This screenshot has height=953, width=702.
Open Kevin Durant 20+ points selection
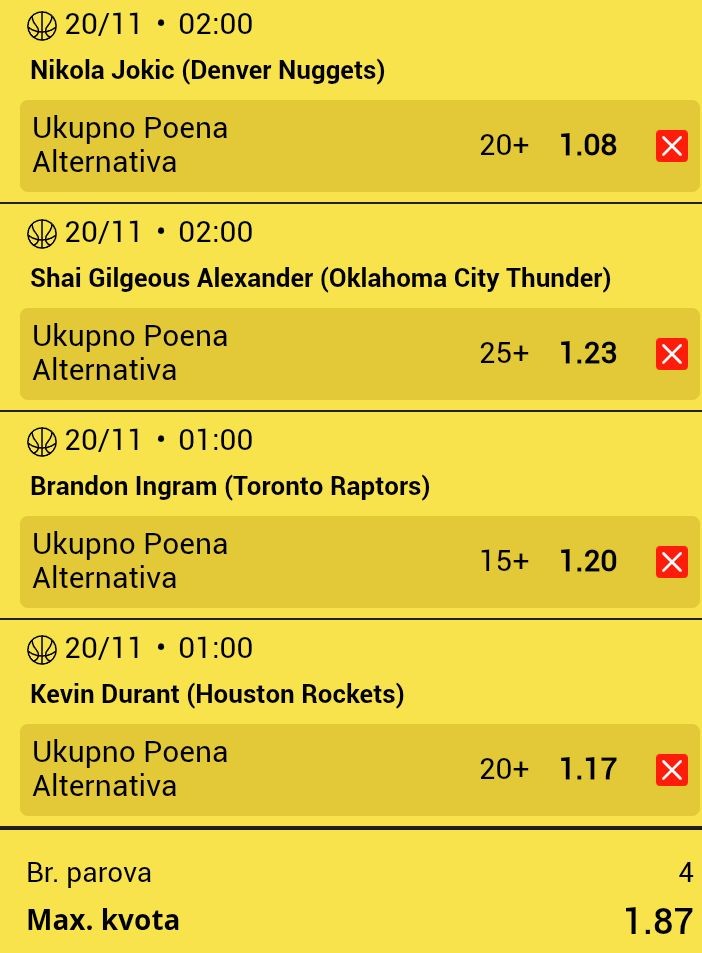(330, 770)
